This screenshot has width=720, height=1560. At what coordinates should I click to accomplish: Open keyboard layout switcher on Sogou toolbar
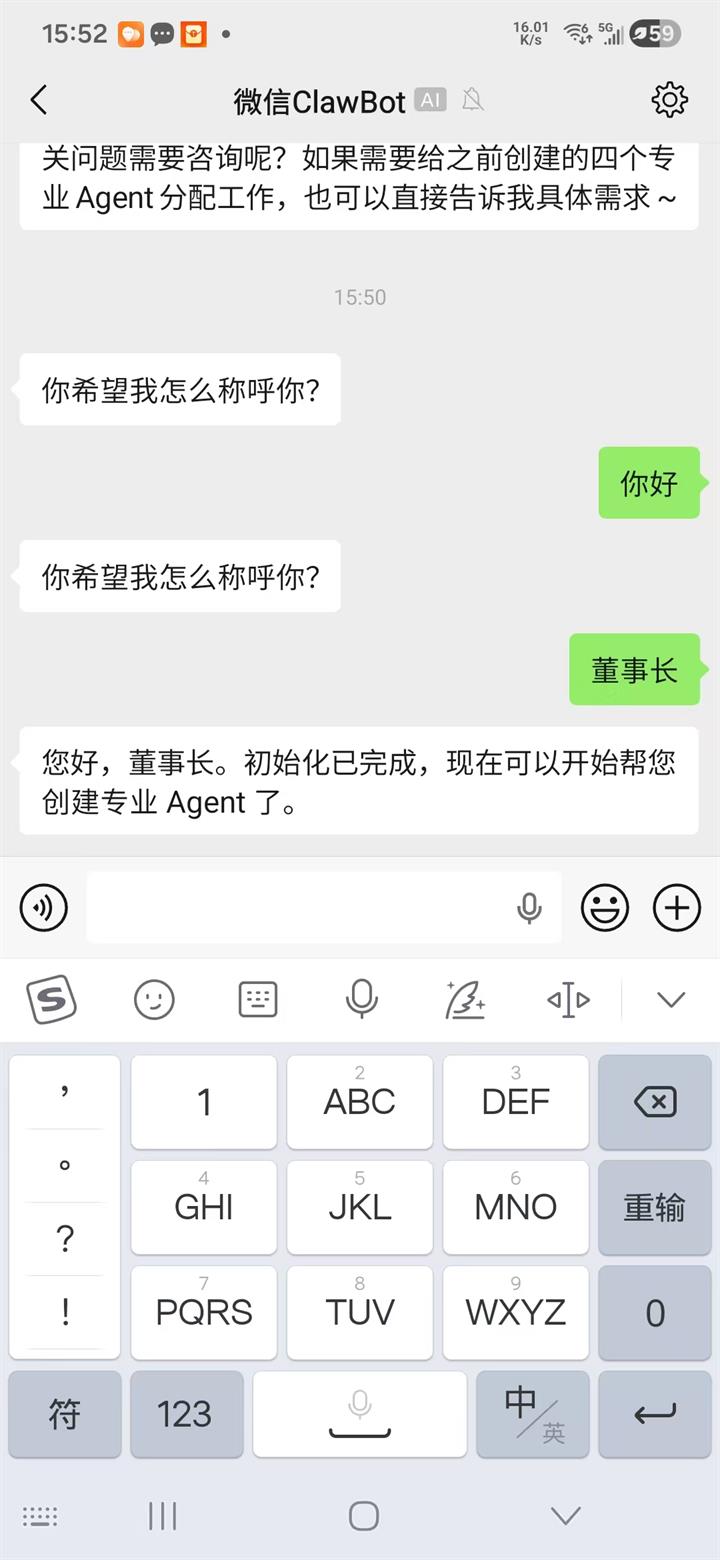[257, 1000]
